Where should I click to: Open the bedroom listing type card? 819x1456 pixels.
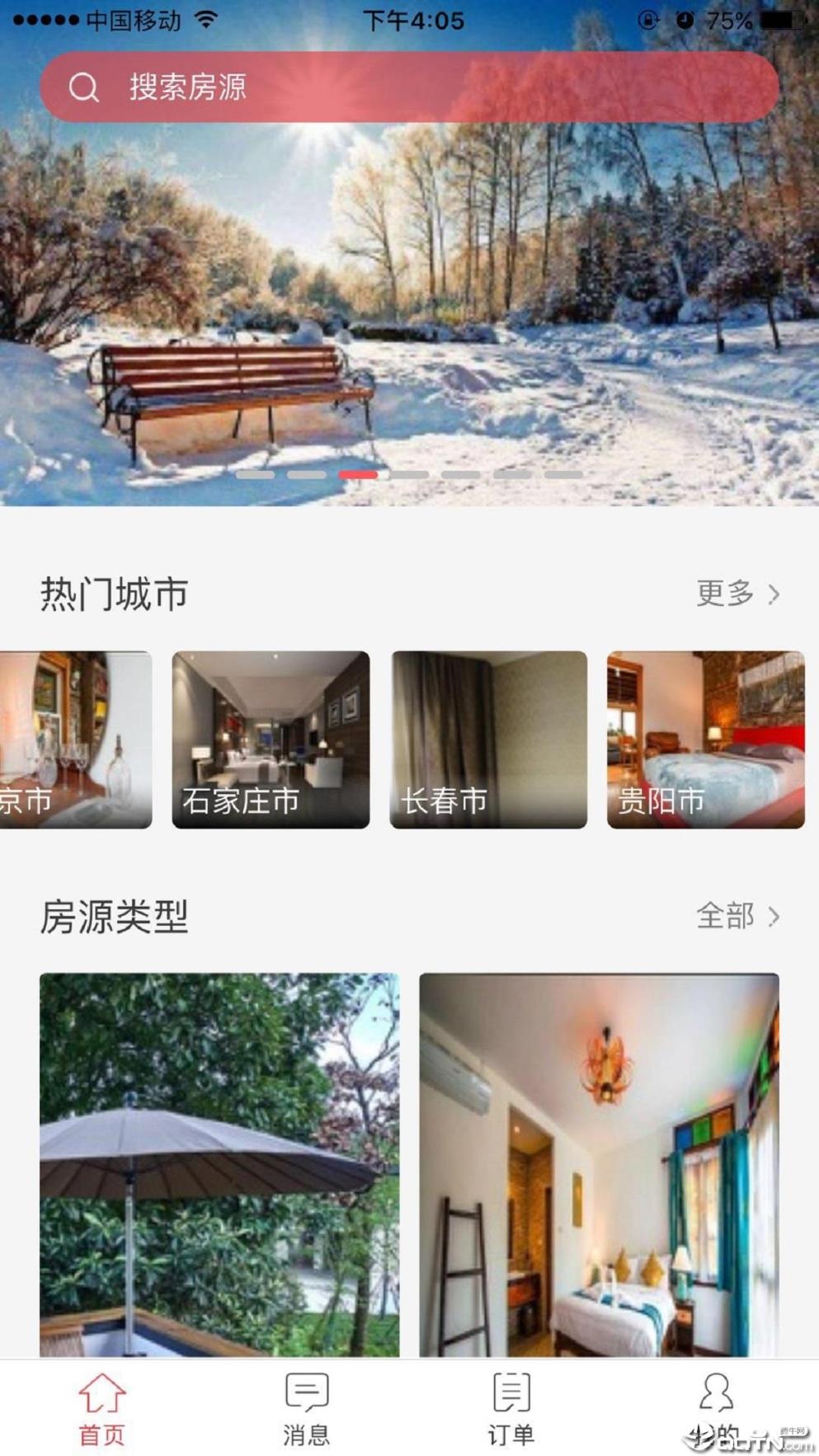pyautogui.click(x=599, y=1164)
